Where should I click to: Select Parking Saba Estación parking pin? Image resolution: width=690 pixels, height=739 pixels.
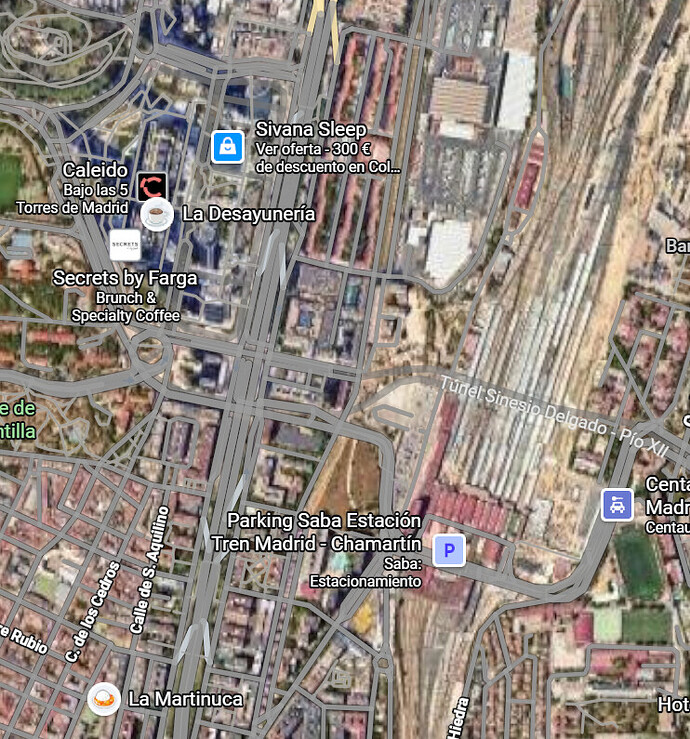click(x=449, y=549)
